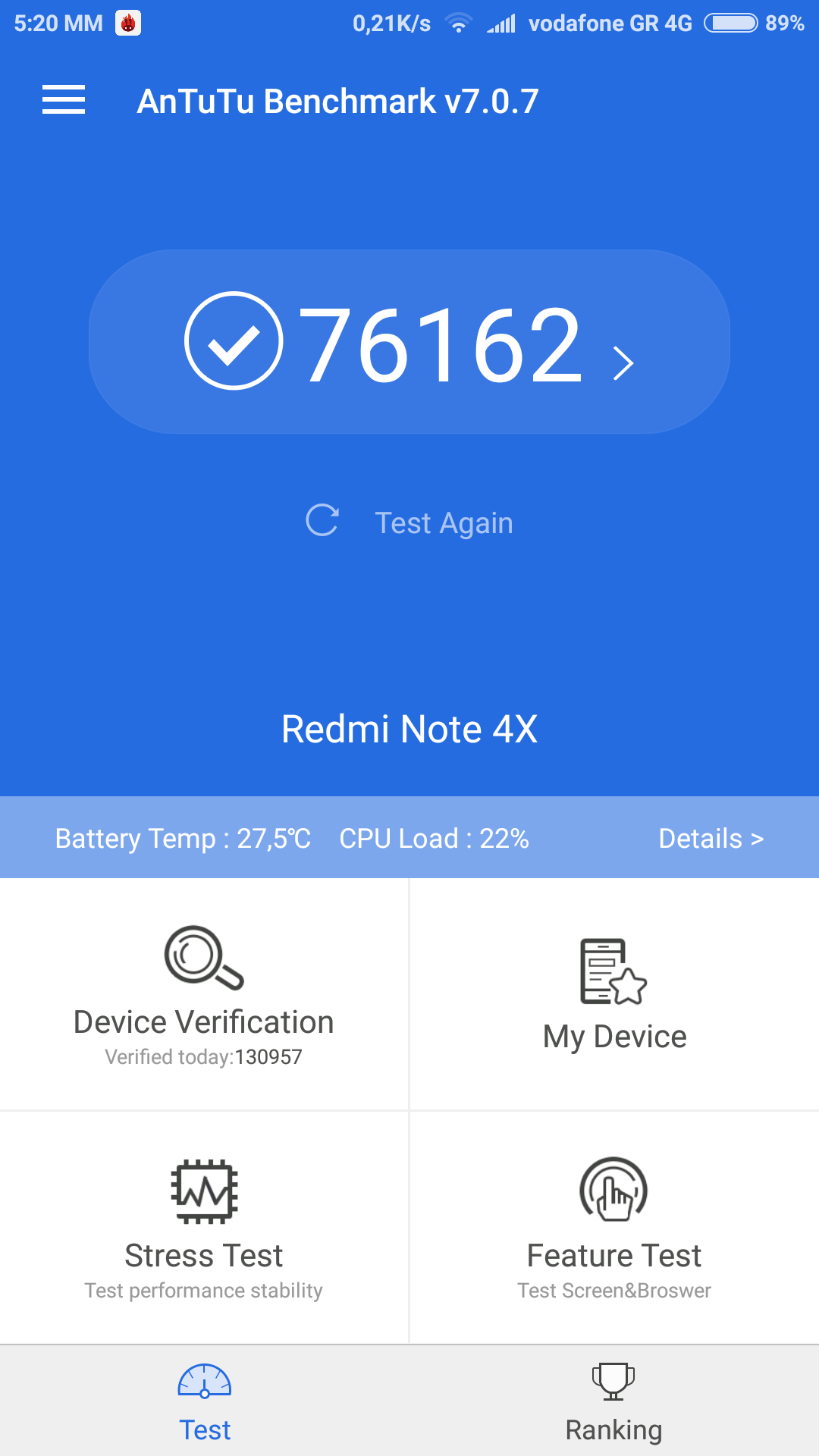Open the 76162 score details
Viewport: 819px width, 1456px height.
click(409, 343)
